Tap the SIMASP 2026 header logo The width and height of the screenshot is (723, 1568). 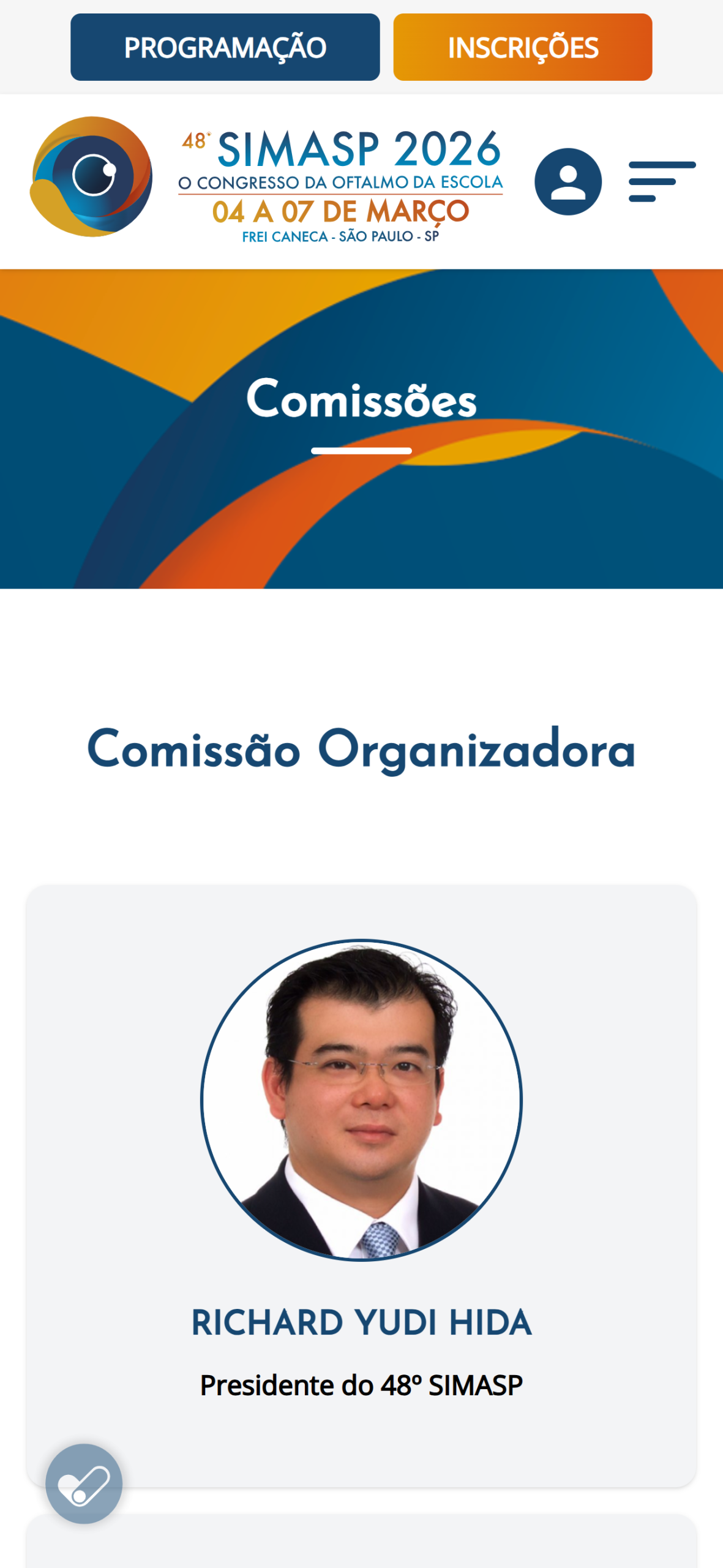coord(266,181)
